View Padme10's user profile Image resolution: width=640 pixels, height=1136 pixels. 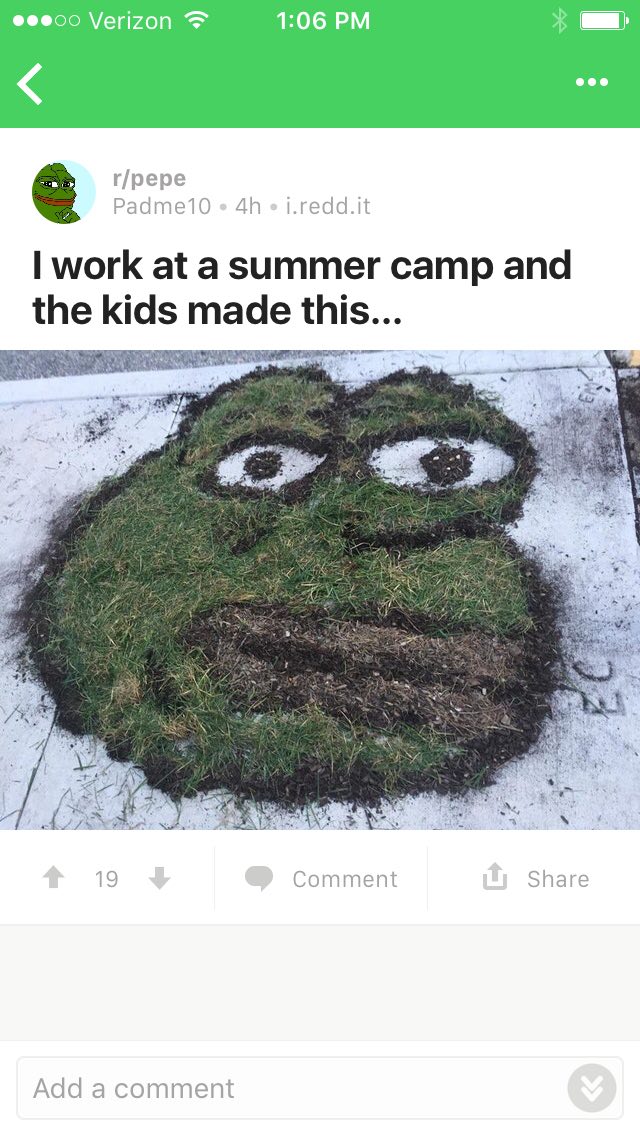pos(162,206)
